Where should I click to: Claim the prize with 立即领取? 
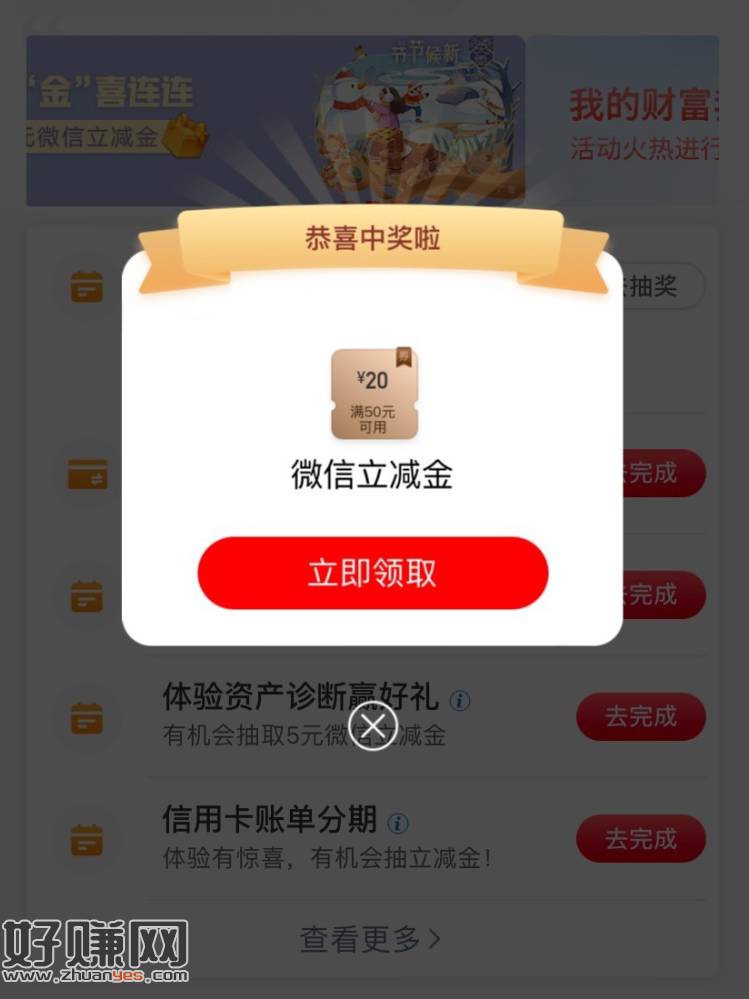click(372, 573)
